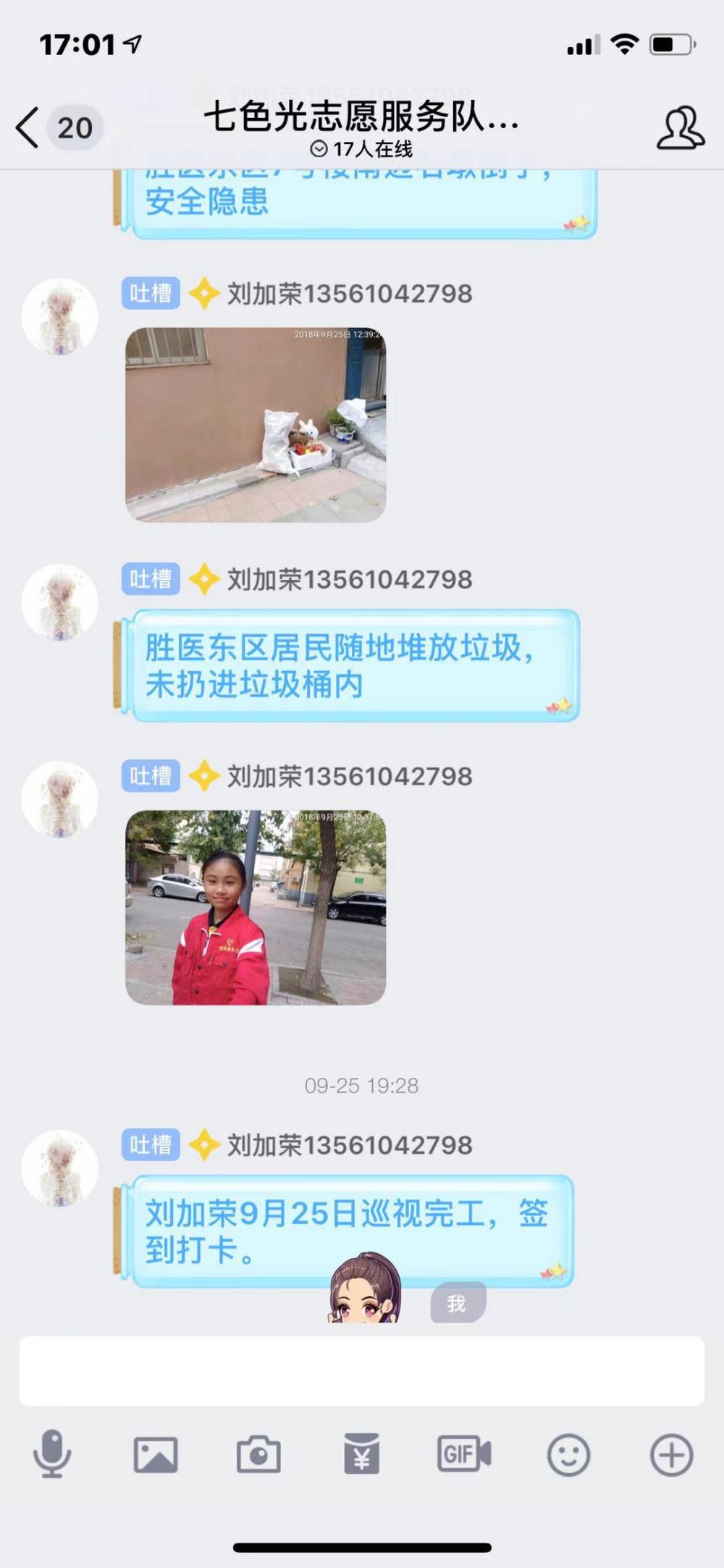Open the emoji sticker panel

568,1454
